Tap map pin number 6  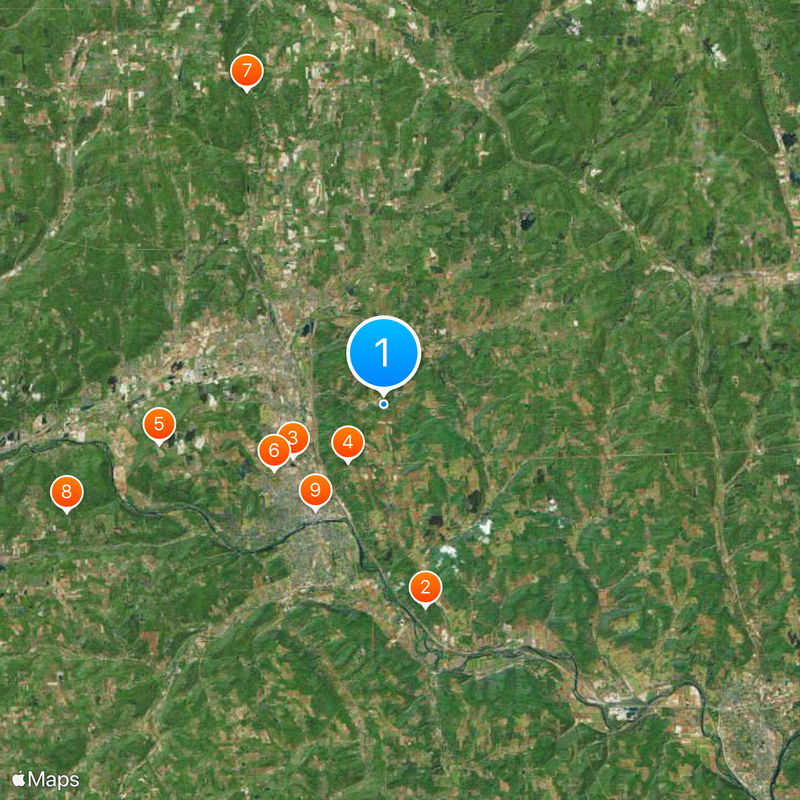pos(272,451)
